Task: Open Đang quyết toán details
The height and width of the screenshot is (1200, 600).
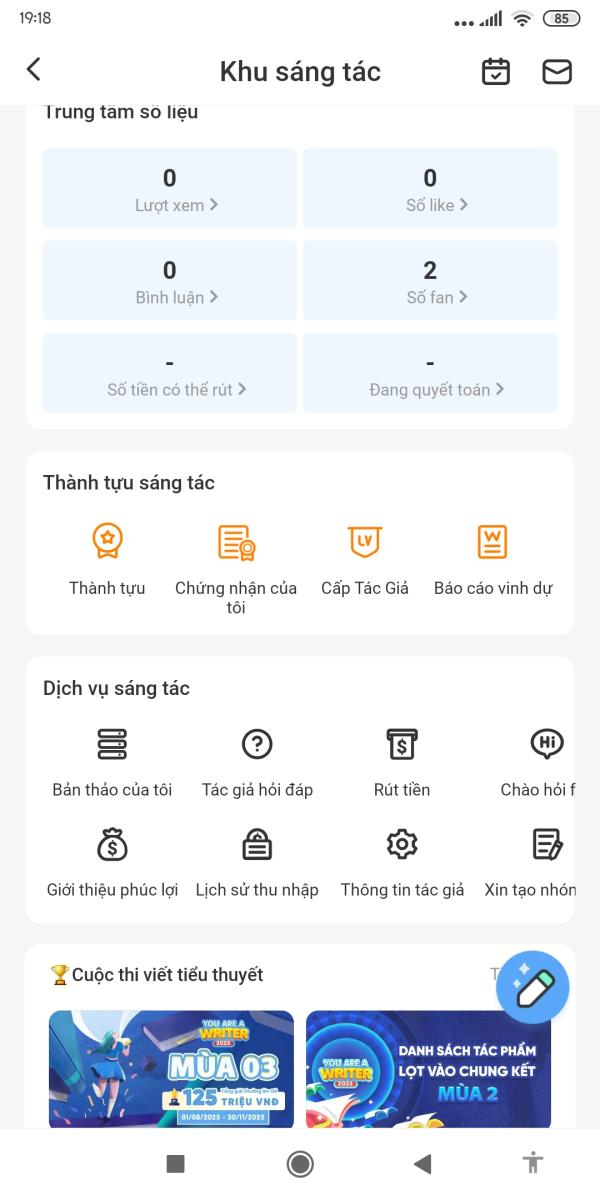Action: [x=430, y=373]
